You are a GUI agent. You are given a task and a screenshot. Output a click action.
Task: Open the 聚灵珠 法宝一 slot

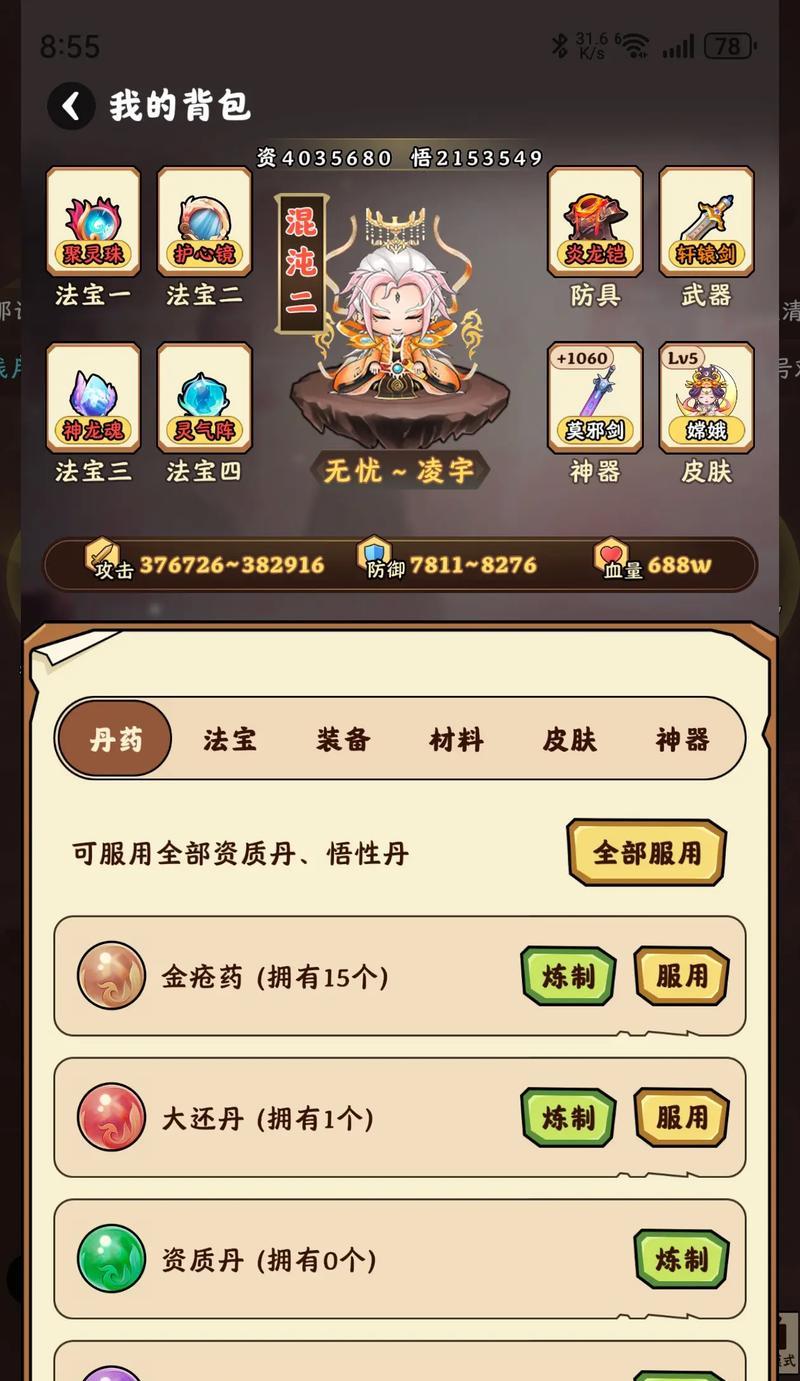(93, 222)
